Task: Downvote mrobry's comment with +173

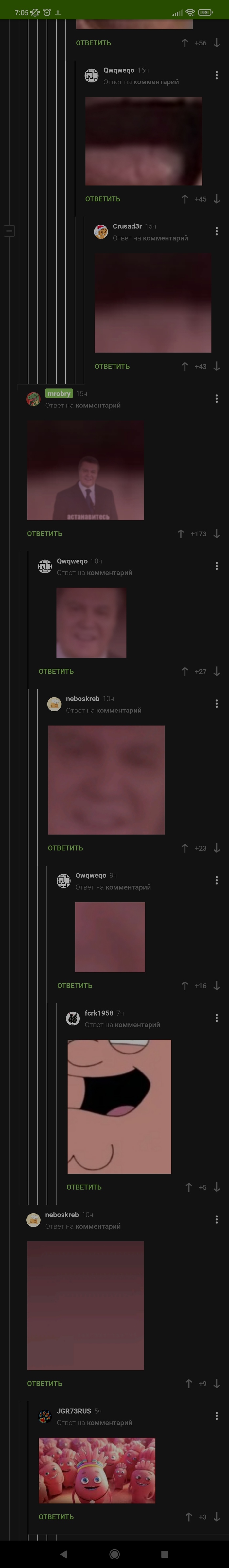Action: coord(216,534)
